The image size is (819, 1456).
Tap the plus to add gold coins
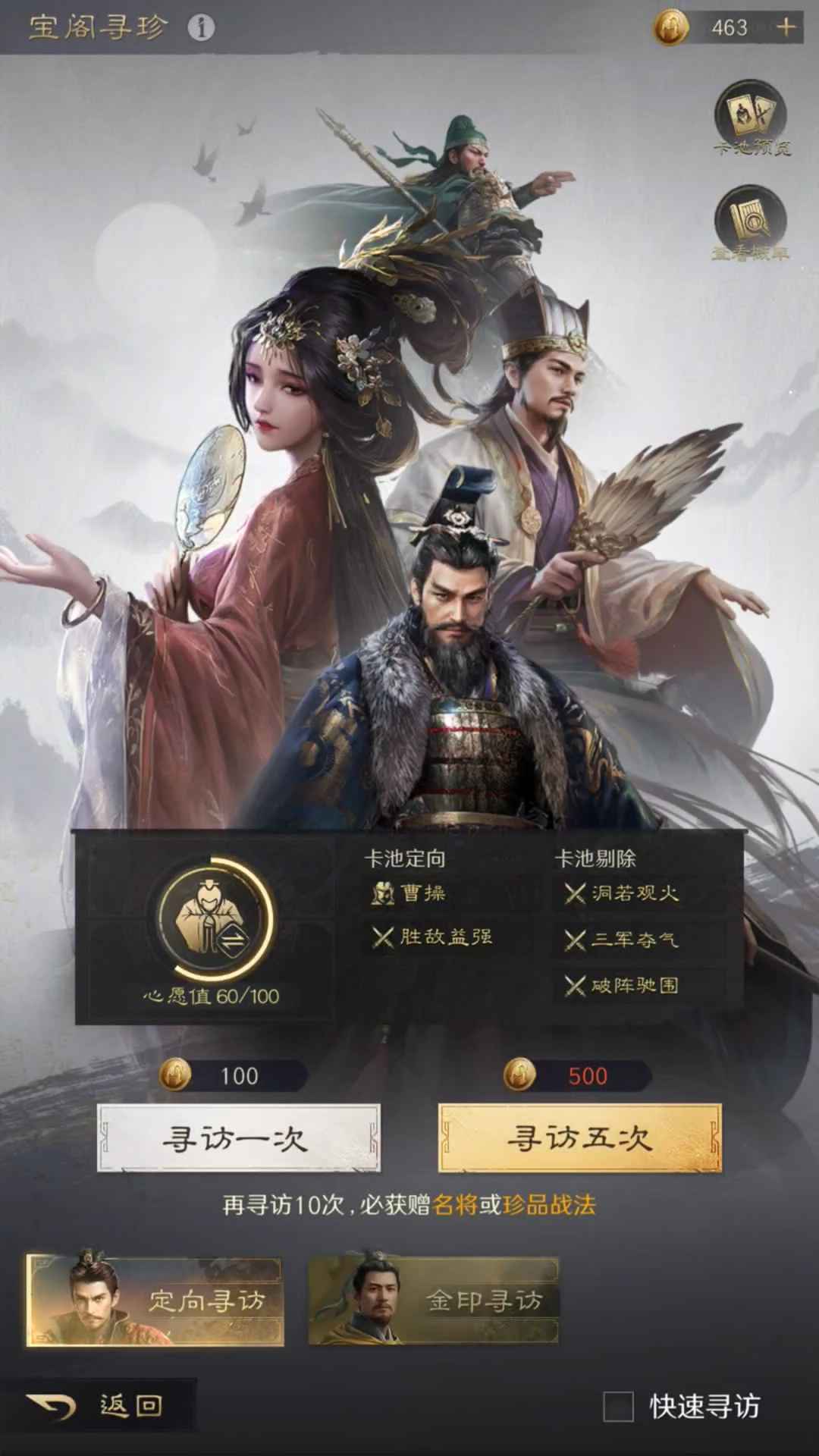tap(786, 28)
